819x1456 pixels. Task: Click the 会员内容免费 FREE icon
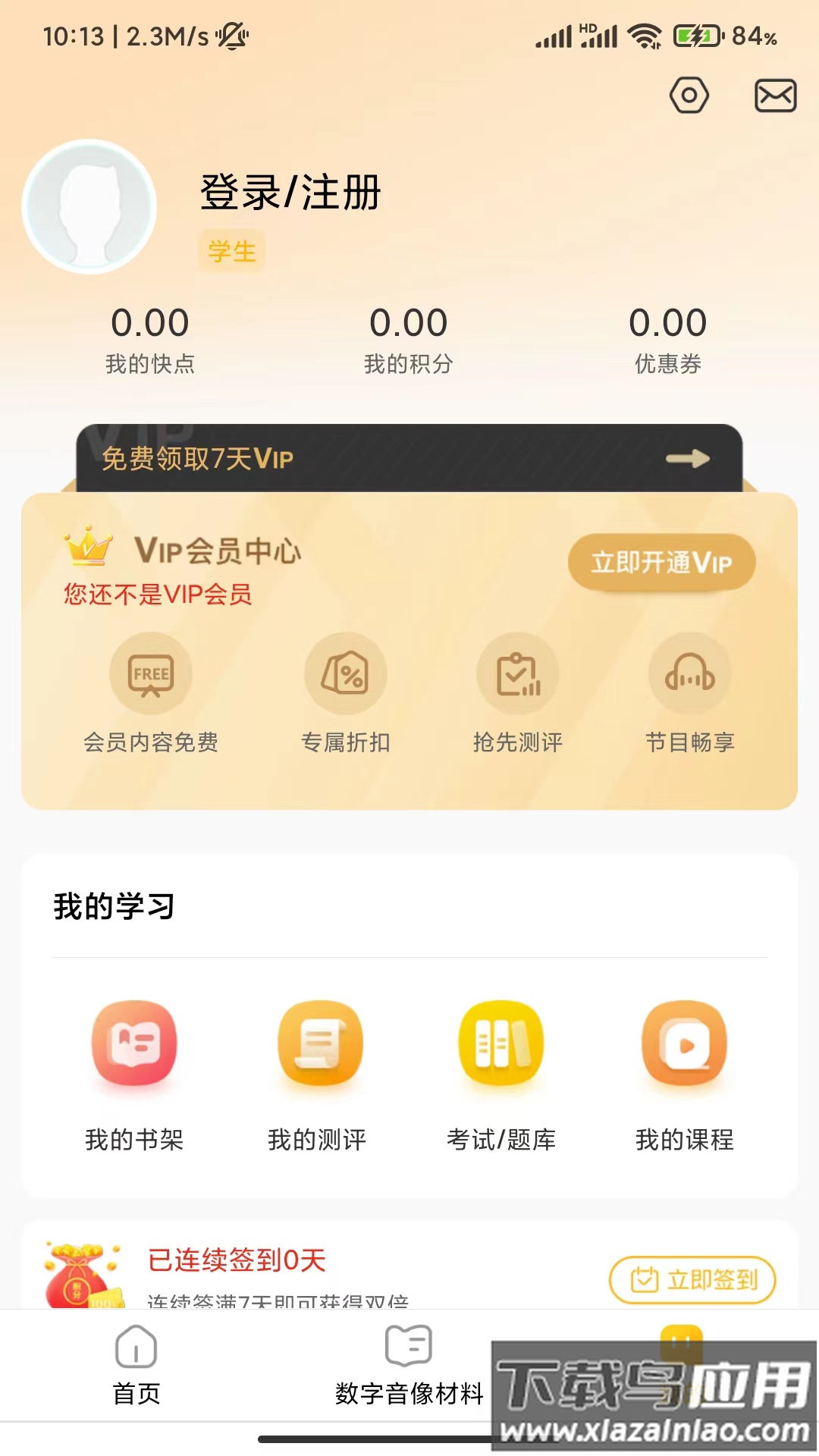point(151,673)
